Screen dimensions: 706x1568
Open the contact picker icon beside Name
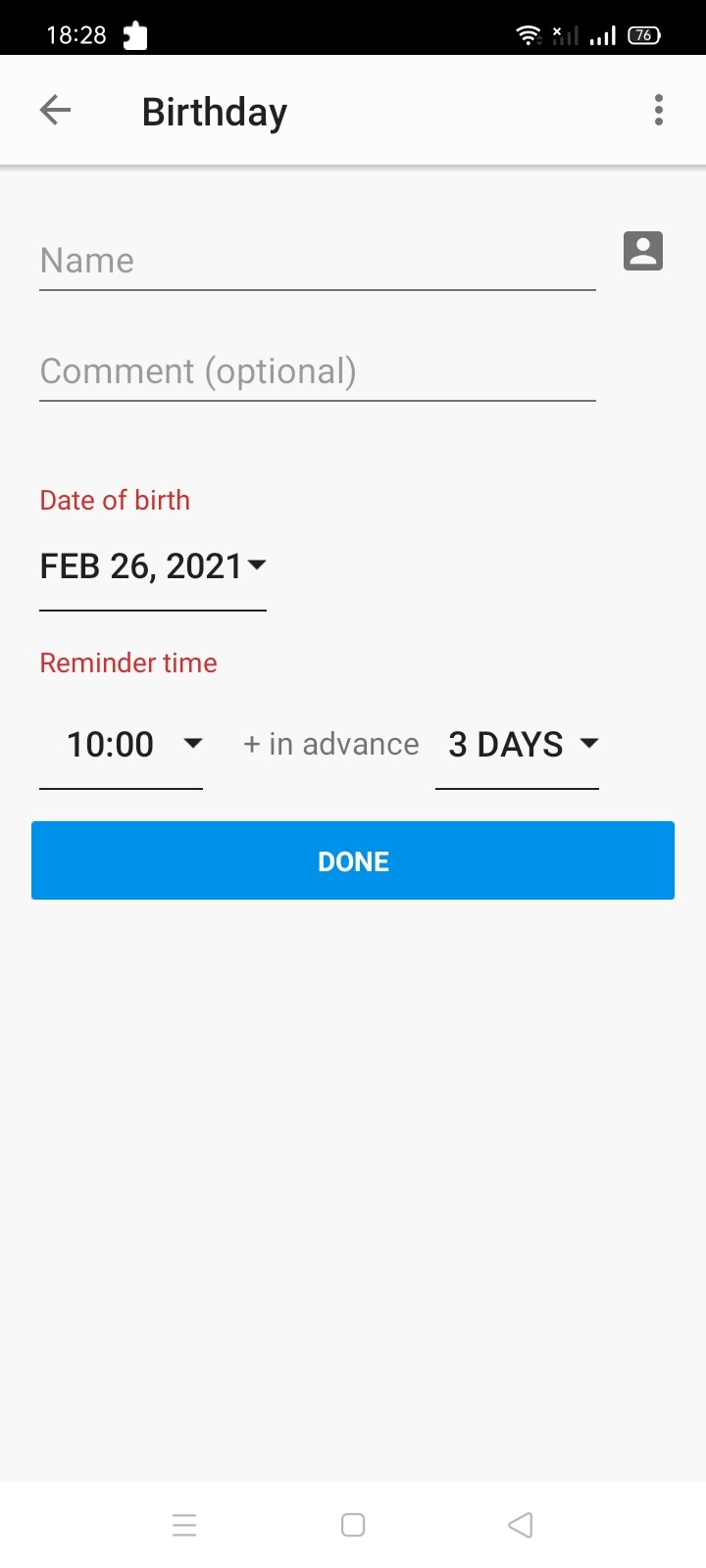click(x=643, y=251)
